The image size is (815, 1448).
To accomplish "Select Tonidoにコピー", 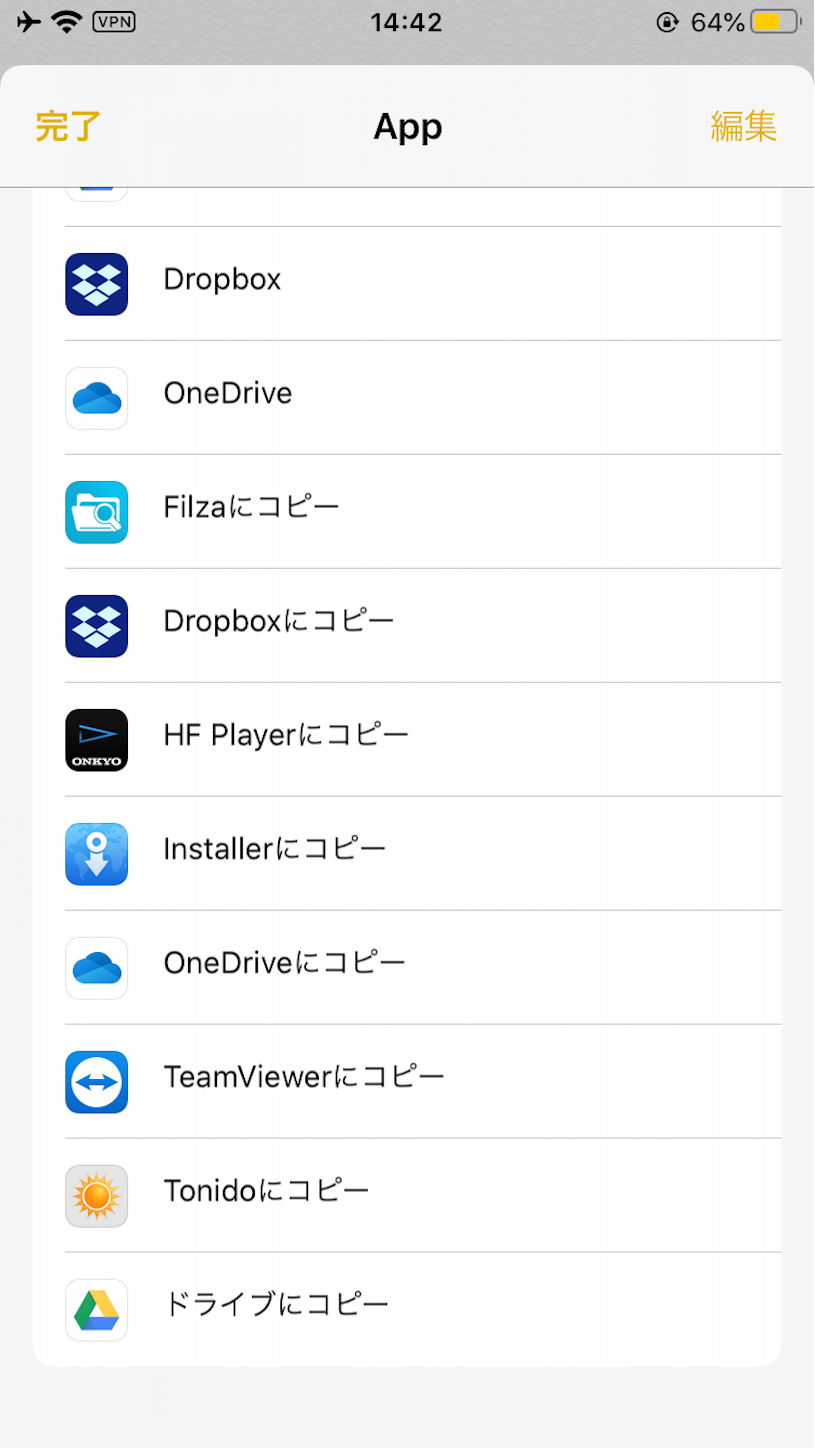I will tap(407, 1195).
